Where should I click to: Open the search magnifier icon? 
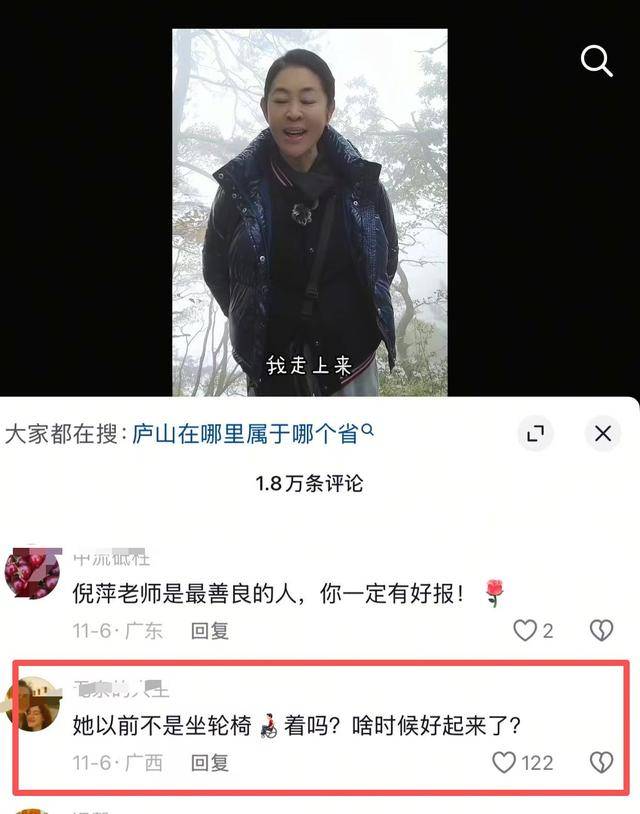click(597, 62)
